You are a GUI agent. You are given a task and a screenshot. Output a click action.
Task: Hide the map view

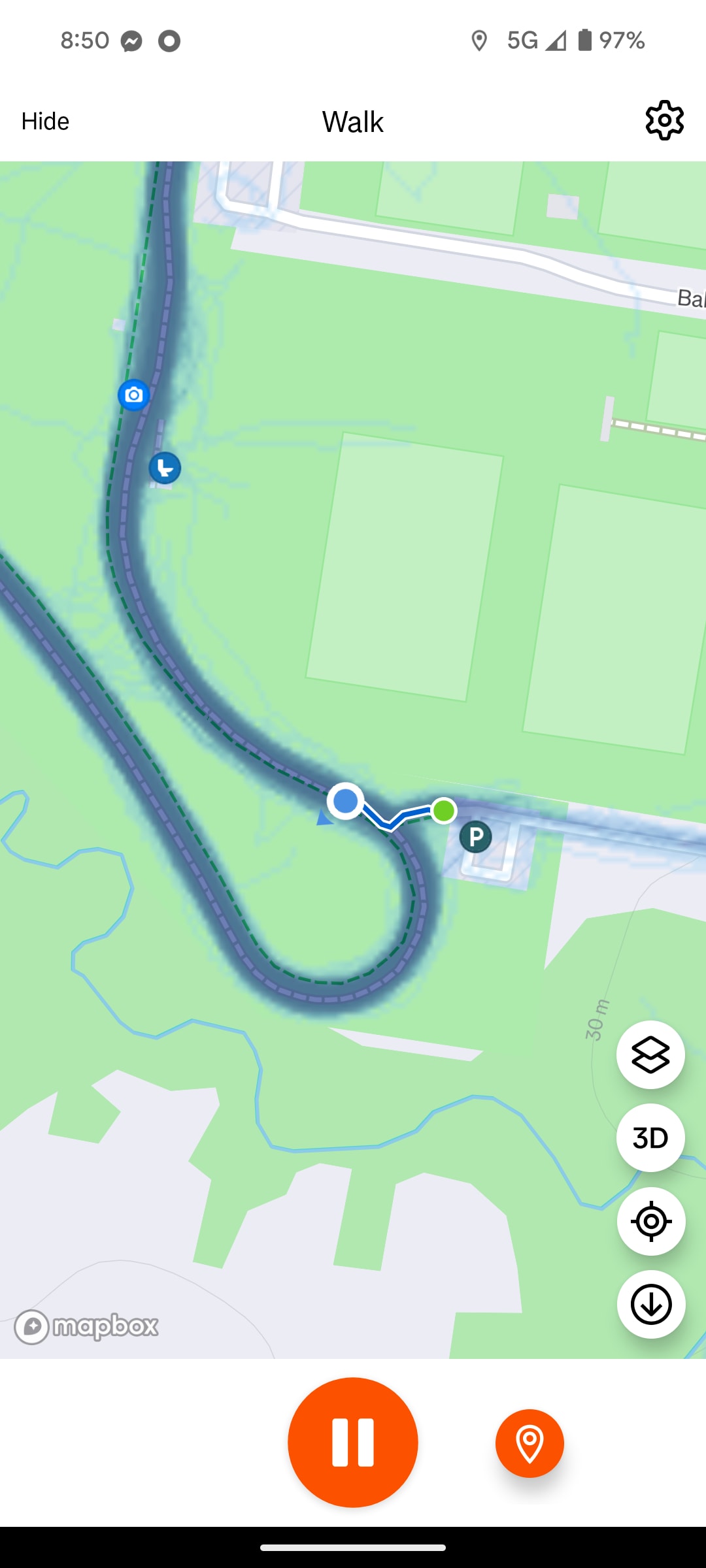[x=45, y=122]
